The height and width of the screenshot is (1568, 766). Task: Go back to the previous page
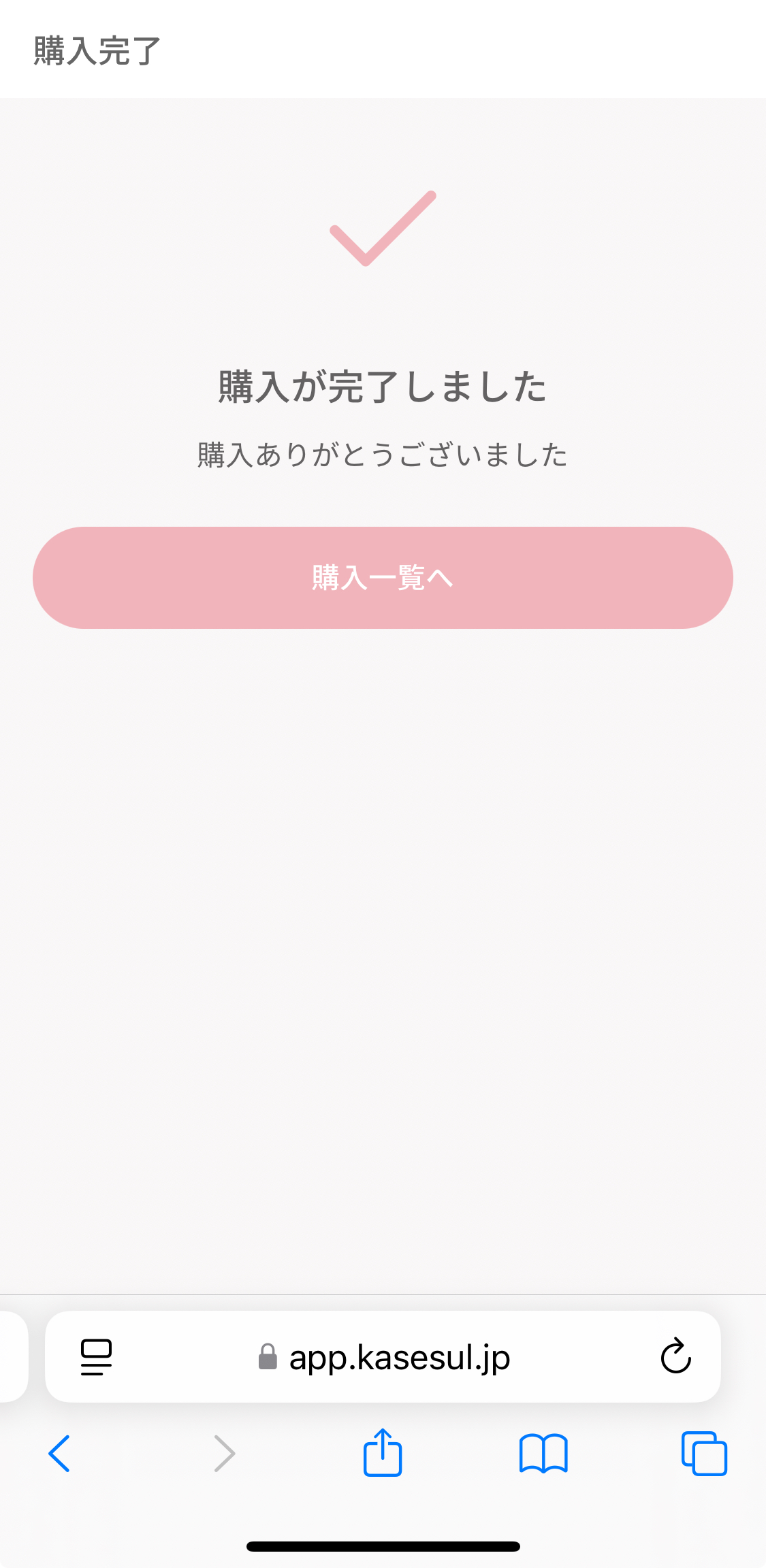(x=60, y=1454)
